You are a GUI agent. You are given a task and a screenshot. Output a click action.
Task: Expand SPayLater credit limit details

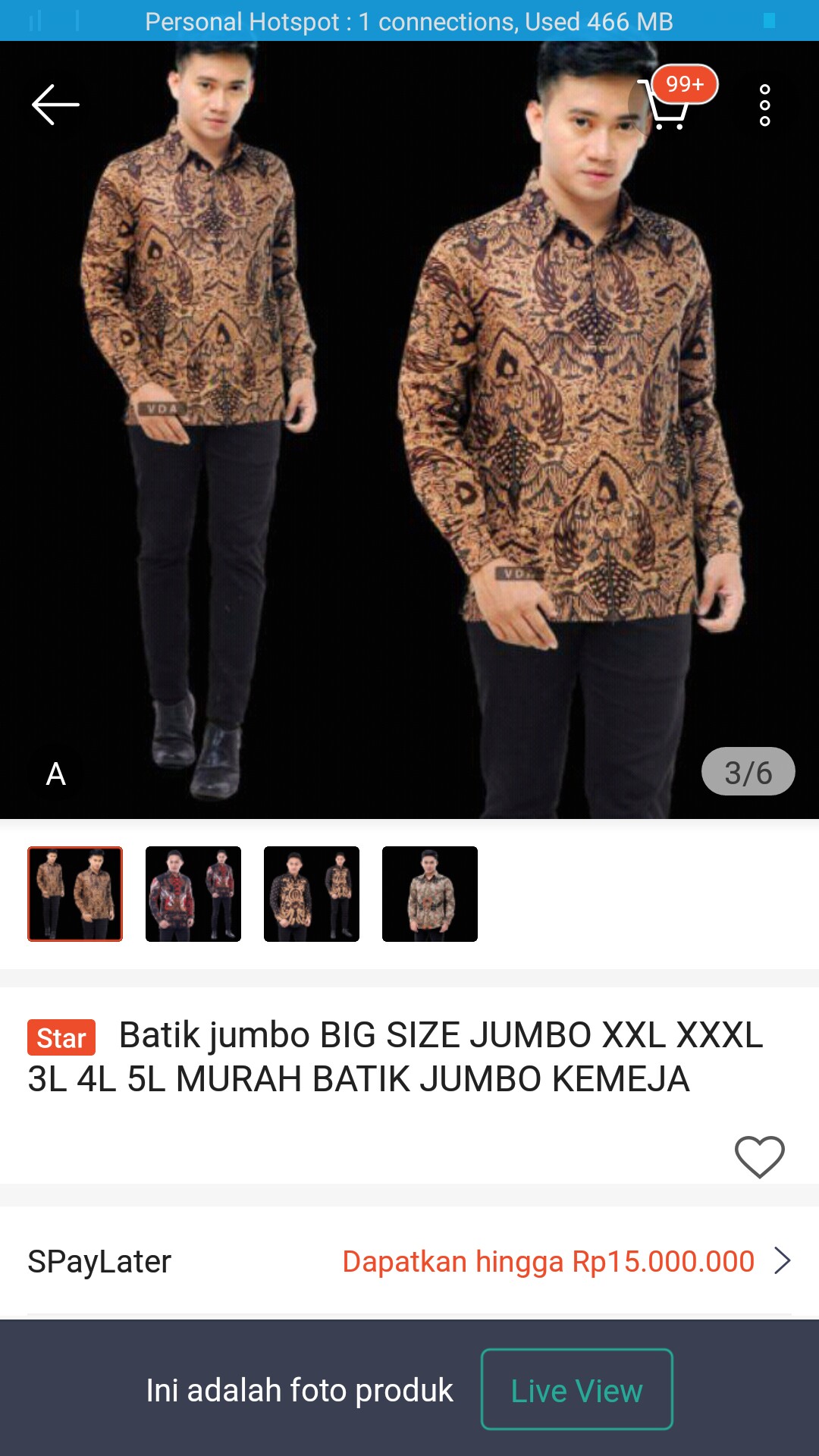point(784,1260)
